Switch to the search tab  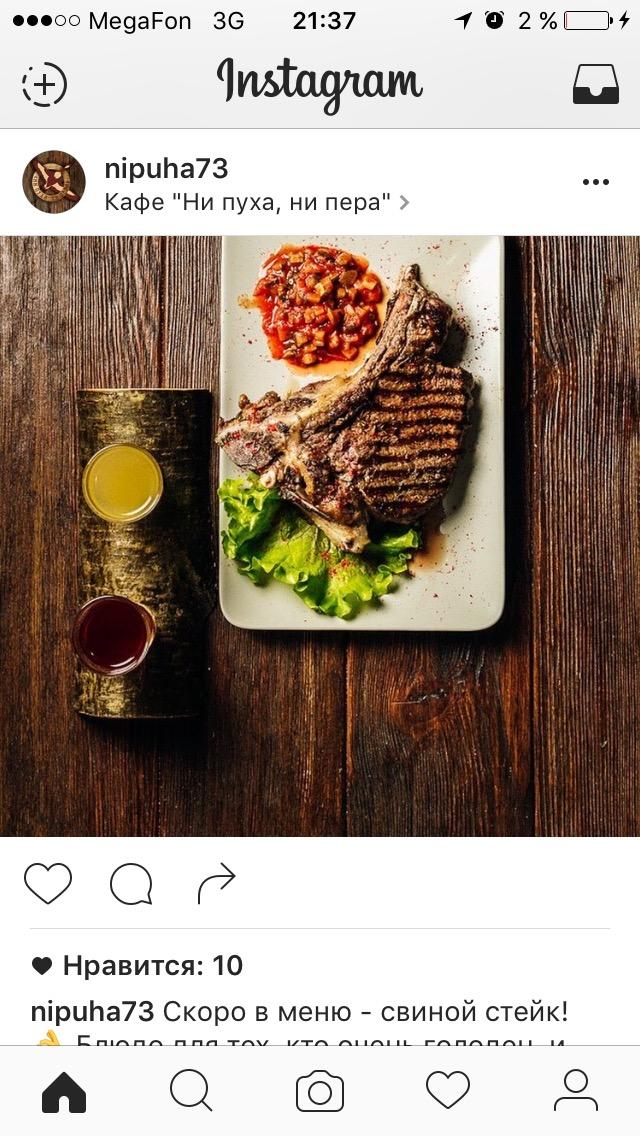191,1091
